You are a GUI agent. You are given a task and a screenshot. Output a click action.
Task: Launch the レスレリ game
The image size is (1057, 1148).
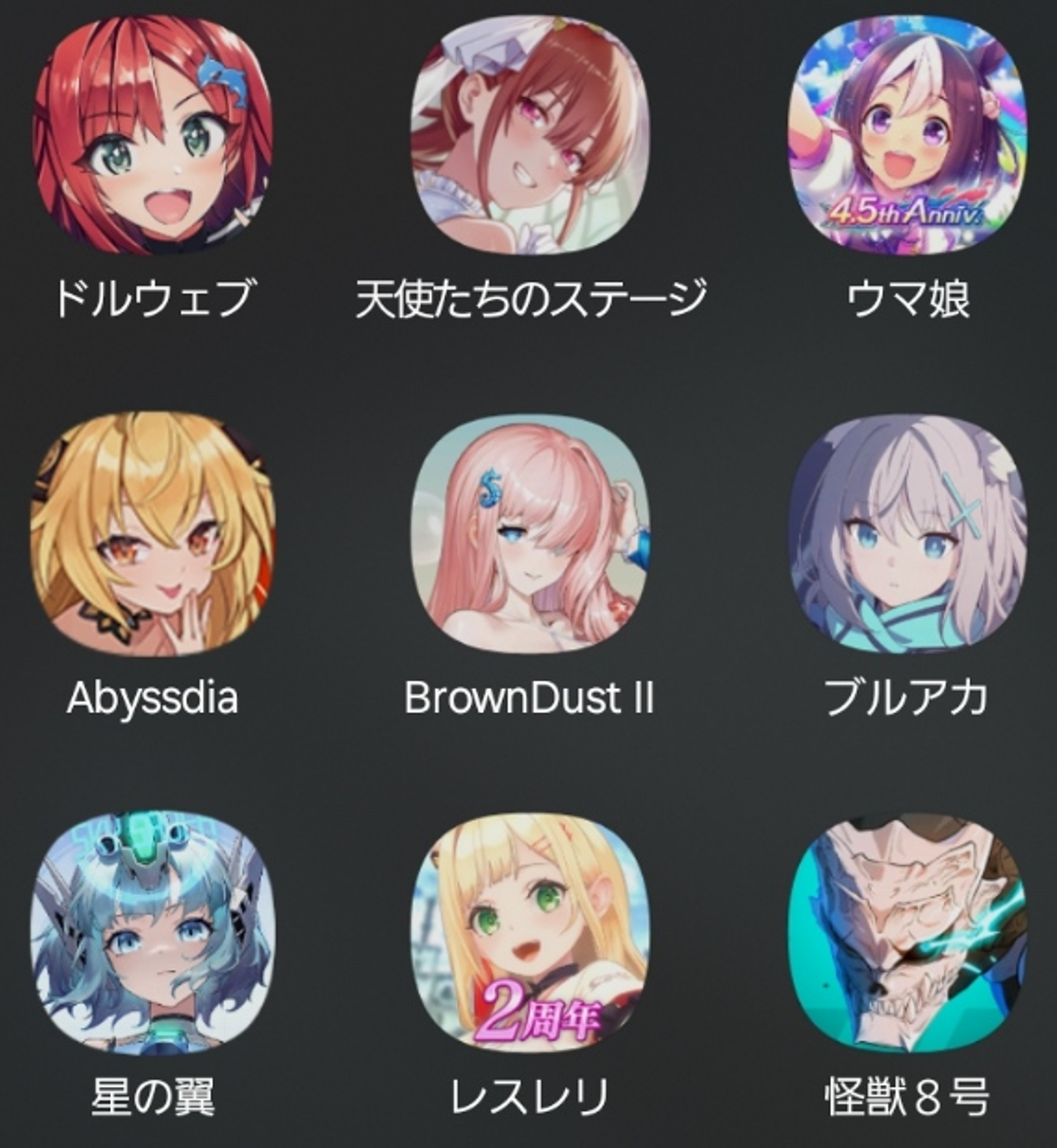pyautogui.click(x=531, y=934)
